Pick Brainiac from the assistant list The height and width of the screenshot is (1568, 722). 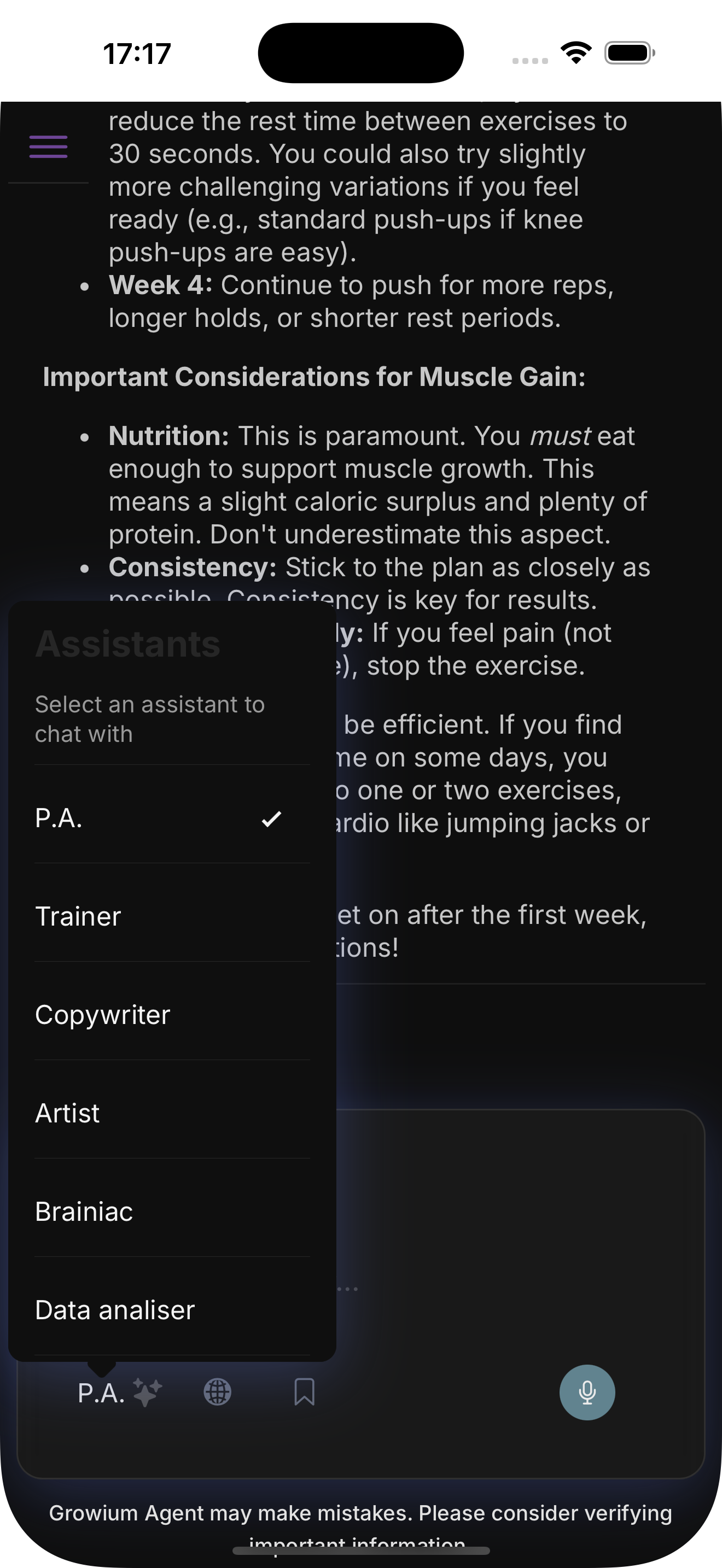coord(84,1212)
